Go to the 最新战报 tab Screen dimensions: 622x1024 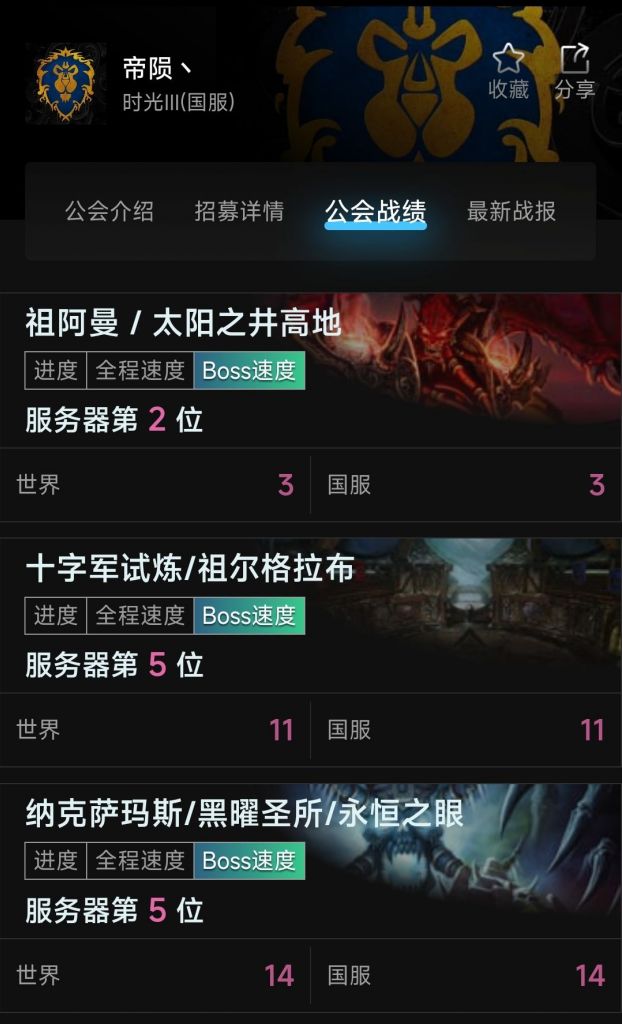(512, 212)
